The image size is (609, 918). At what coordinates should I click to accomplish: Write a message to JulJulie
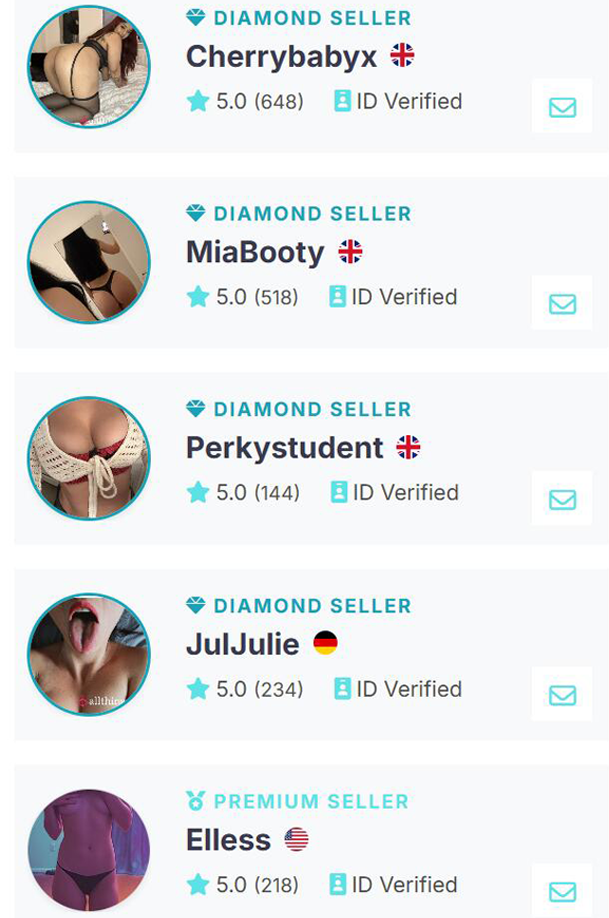(562, 695)
